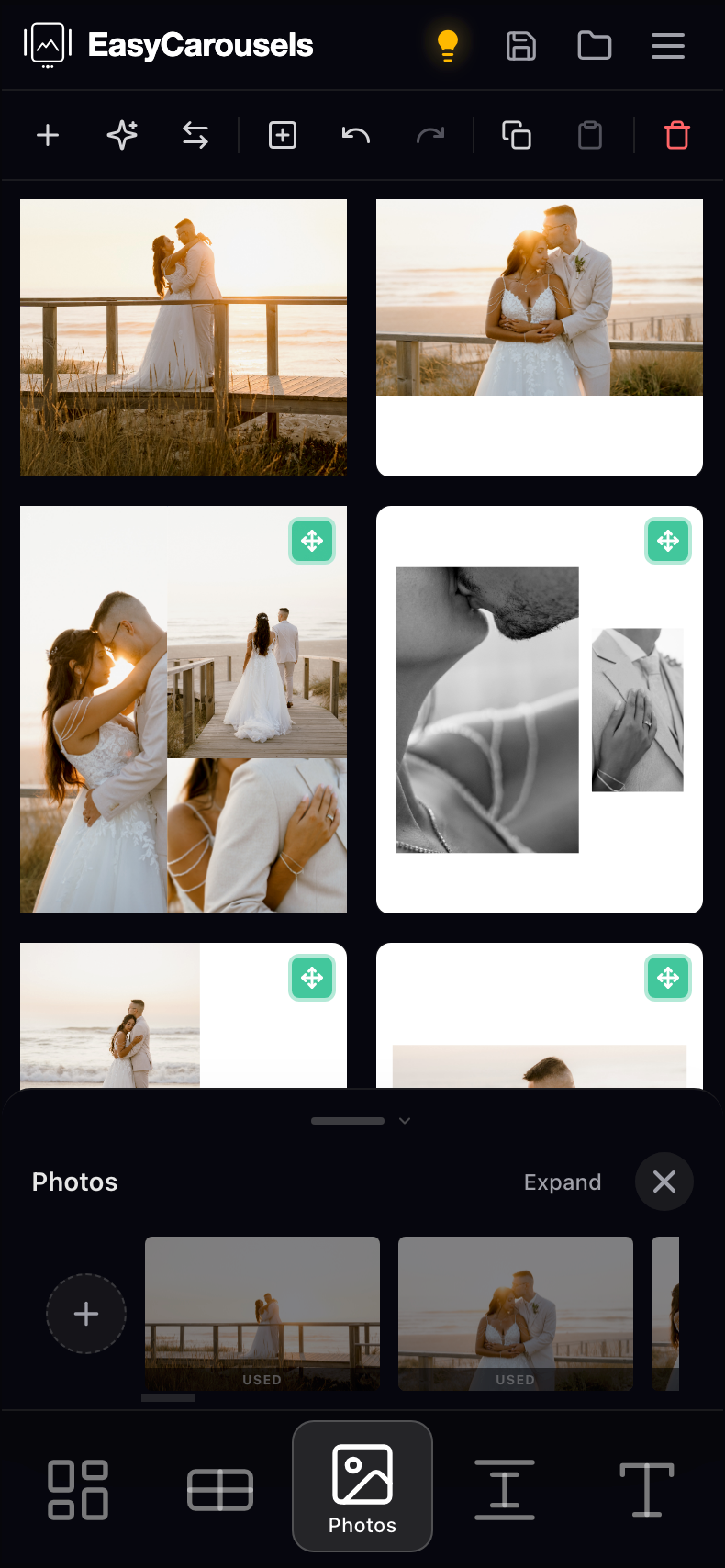The image size is (725, 1568).
Task: Delete with the red trash icon
Action: [x=677, y=136]
